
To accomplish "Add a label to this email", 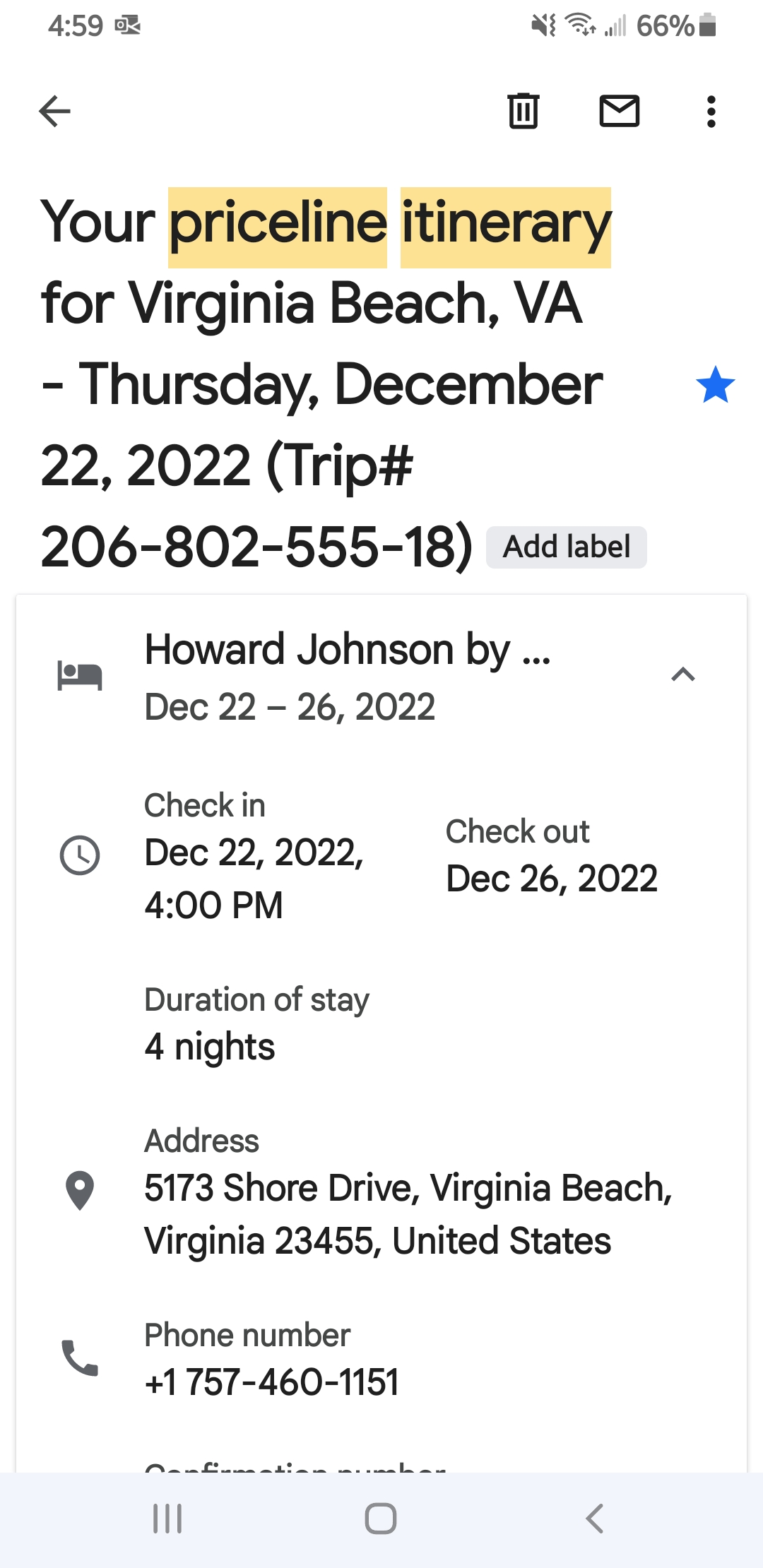I will (566, 546).
